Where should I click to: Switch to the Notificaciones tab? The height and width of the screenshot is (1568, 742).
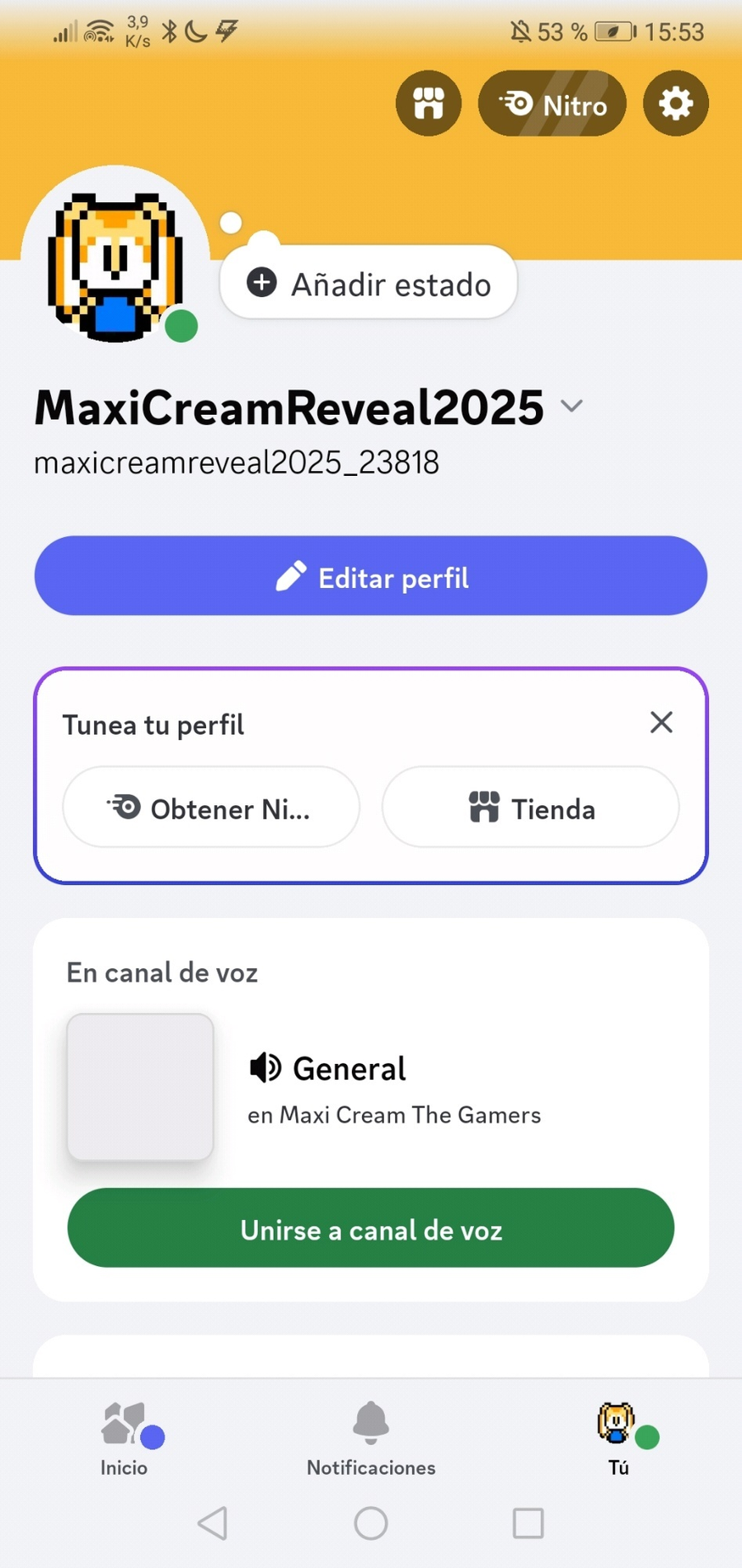371,1439
